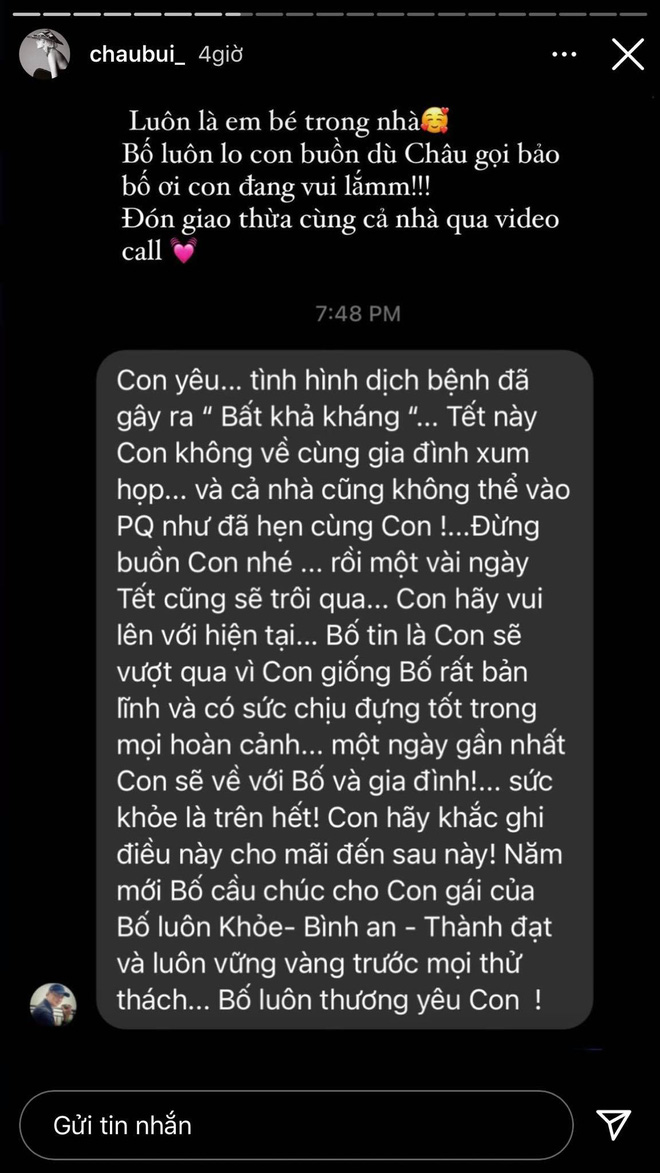Tap the Gửi tin nhắn message field

[x=295, y=1125]
